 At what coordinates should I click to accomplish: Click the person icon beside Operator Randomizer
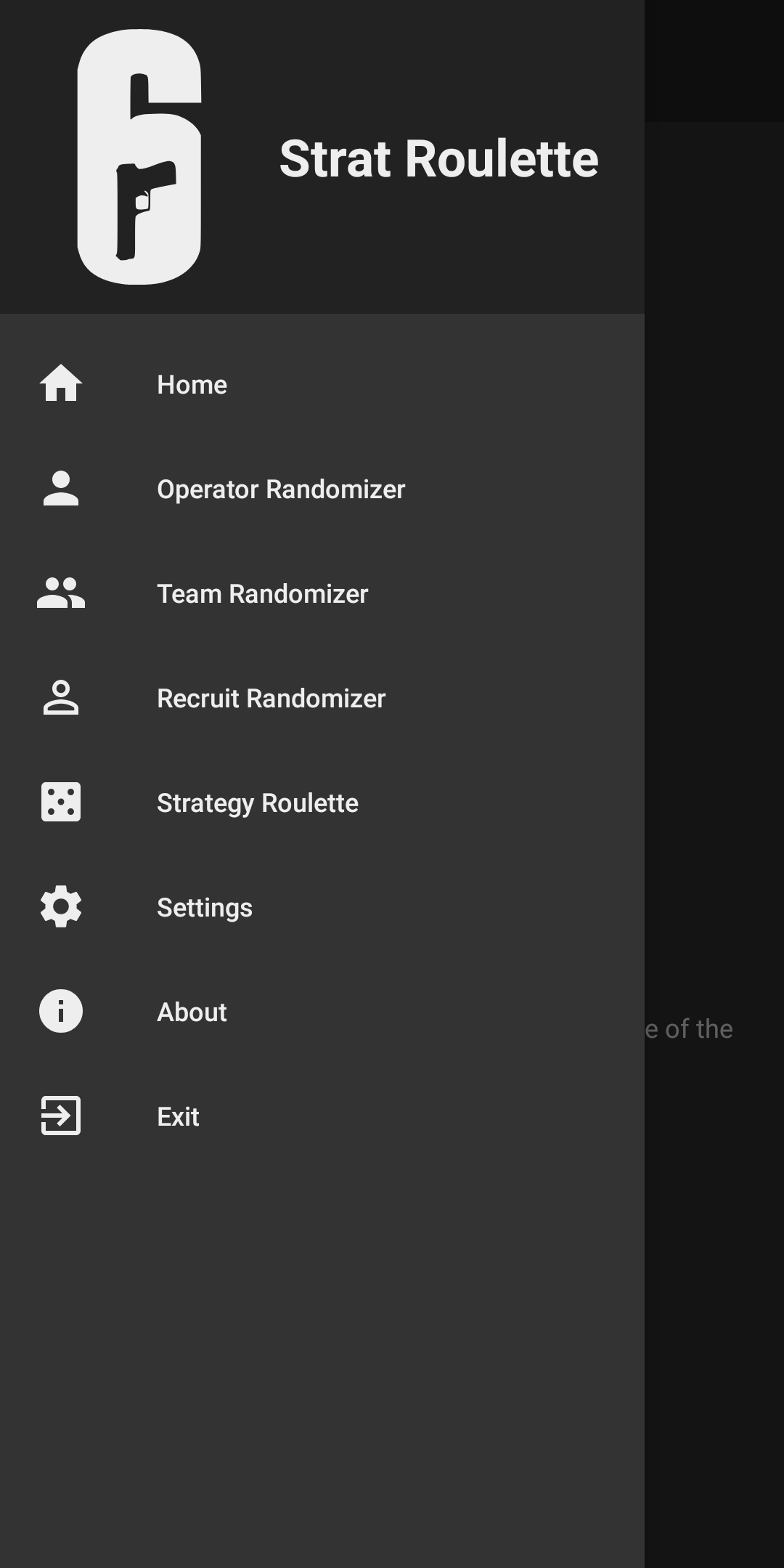point(60,490)
